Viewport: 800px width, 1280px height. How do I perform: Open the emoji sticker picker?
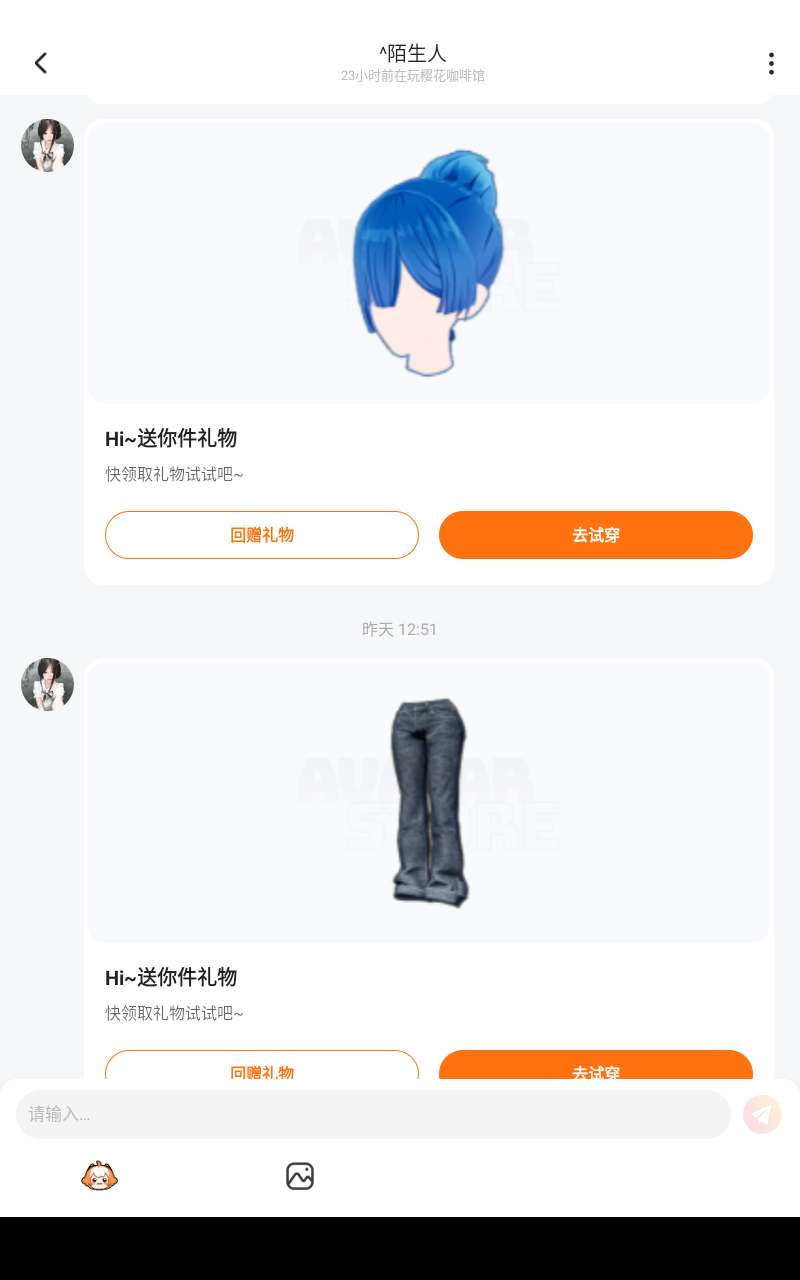coord(100,1176)
